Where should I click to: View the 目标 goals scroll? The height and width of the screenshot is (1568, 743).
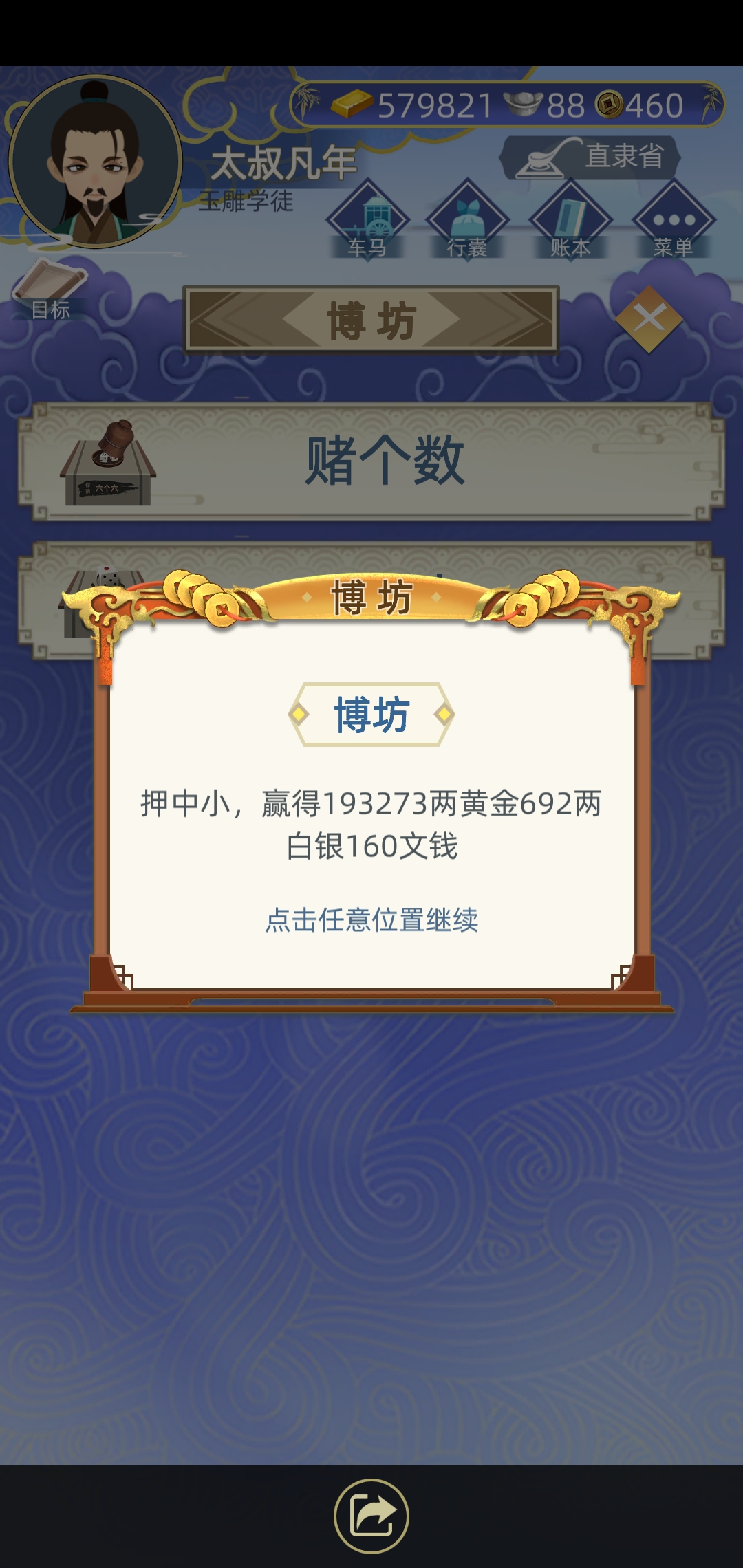tap(50, 290)
